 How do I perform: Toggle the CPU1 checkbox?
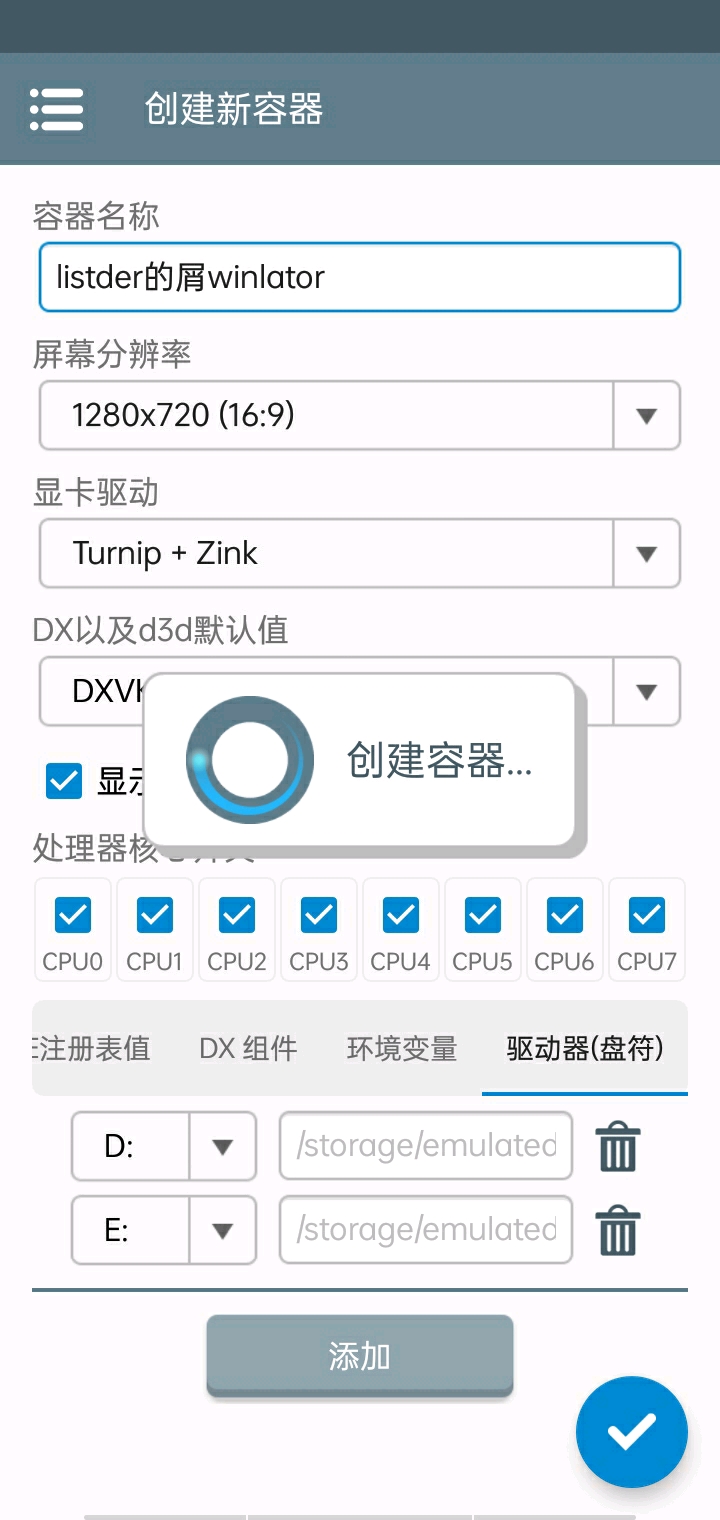pyautogui.click(x=155, y=915)
